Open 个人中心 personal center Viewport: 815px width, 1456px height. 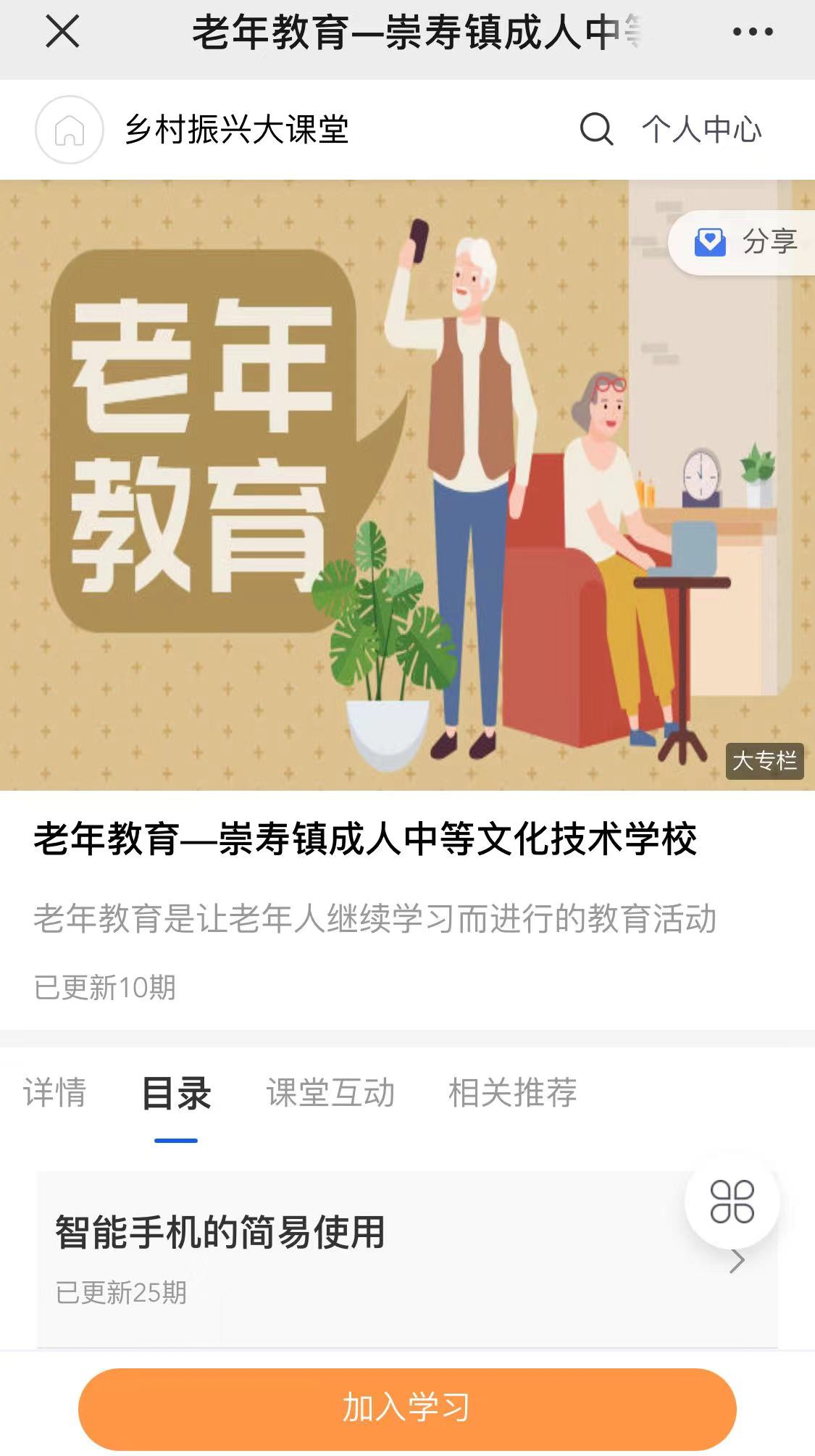click(x=701, y=130)
